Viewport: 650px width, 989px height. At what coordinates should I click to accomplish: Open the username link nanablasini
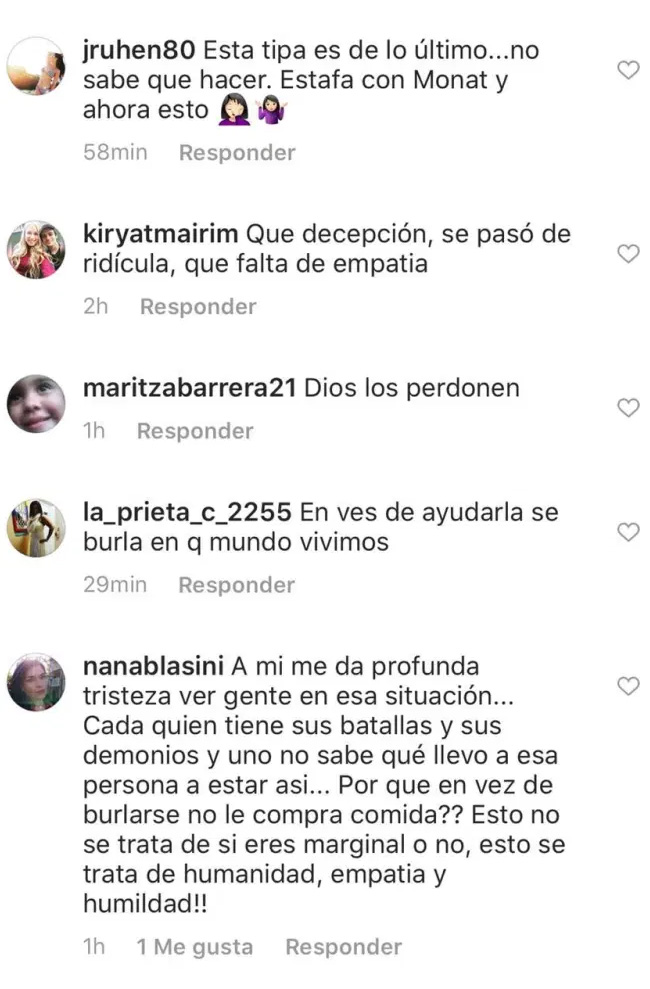click(154, 666)
